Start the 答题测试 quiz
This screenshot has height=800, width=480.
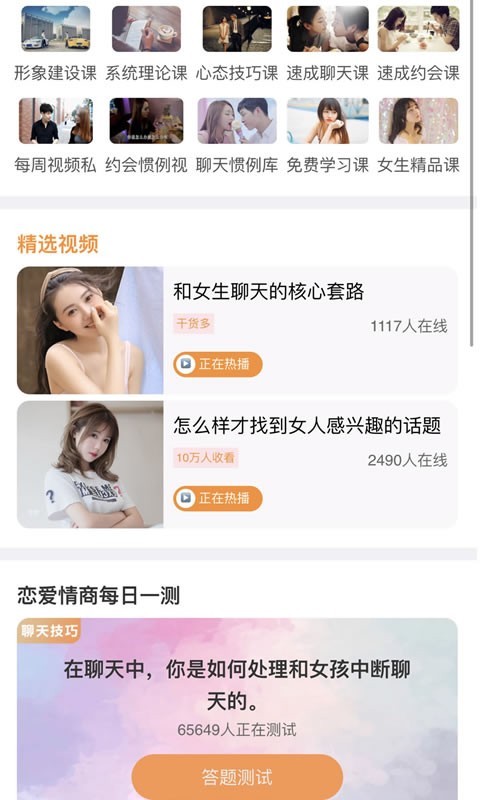click(237, 777)
